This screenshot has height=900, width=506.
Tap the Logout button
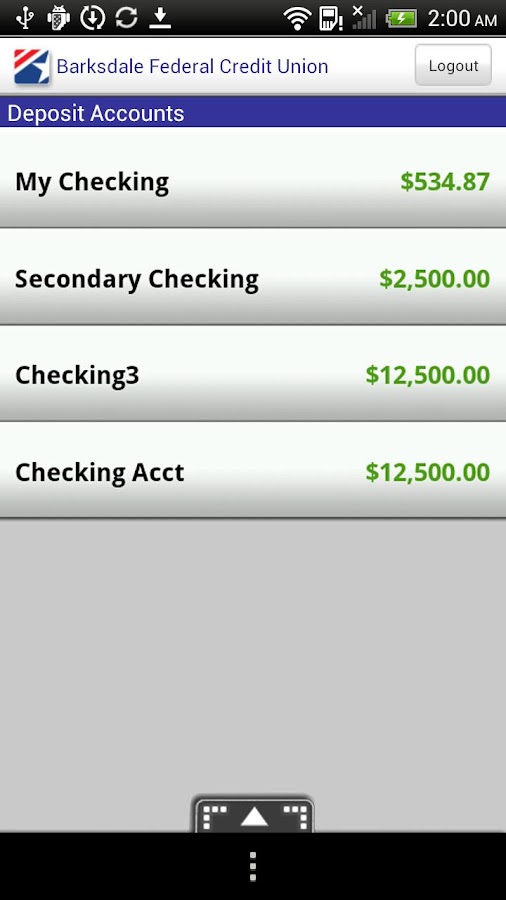(453, 65)
